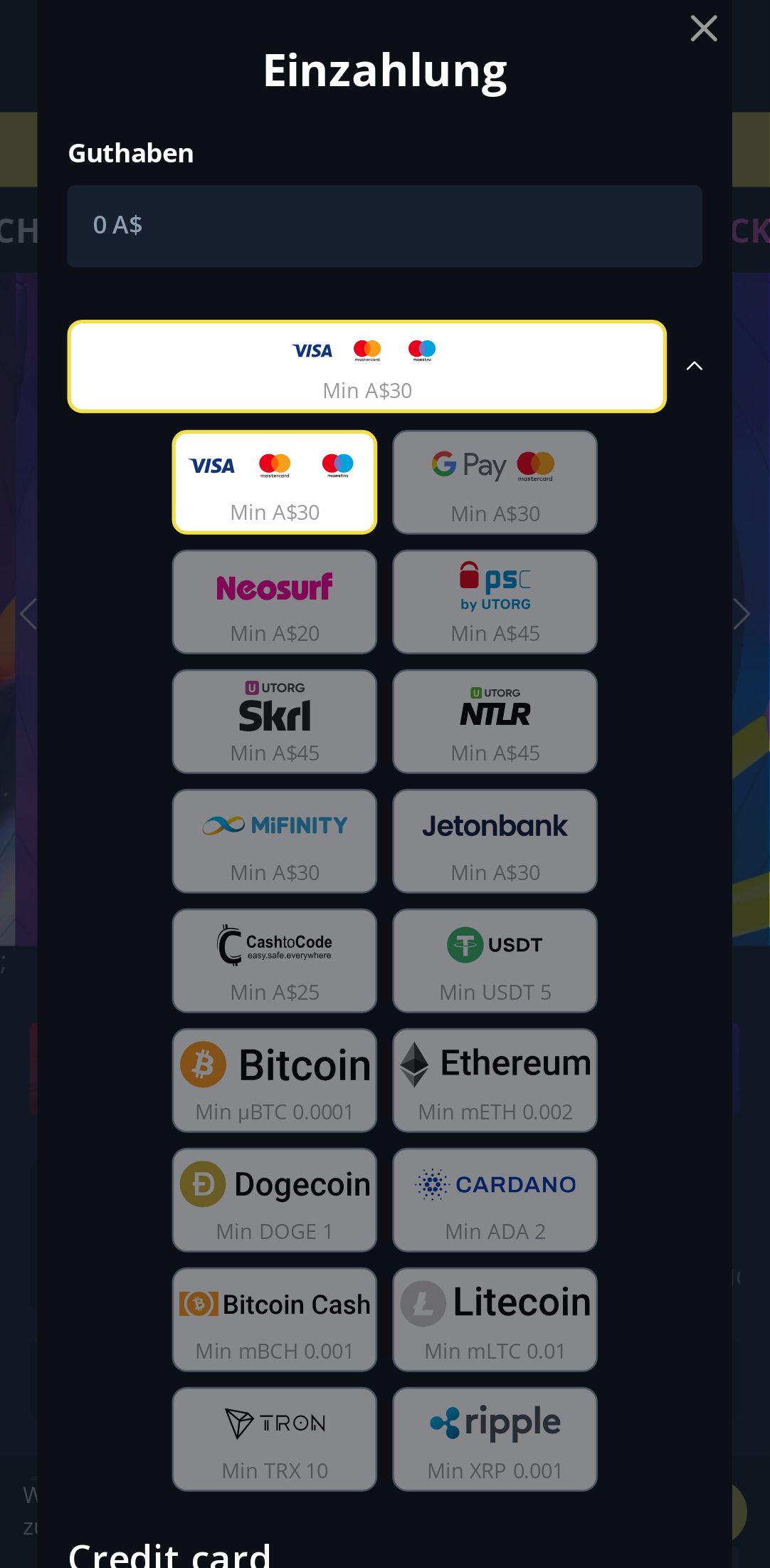
Task: Select Cardano ADA deposit
Action: click(x=495, y=1200)
